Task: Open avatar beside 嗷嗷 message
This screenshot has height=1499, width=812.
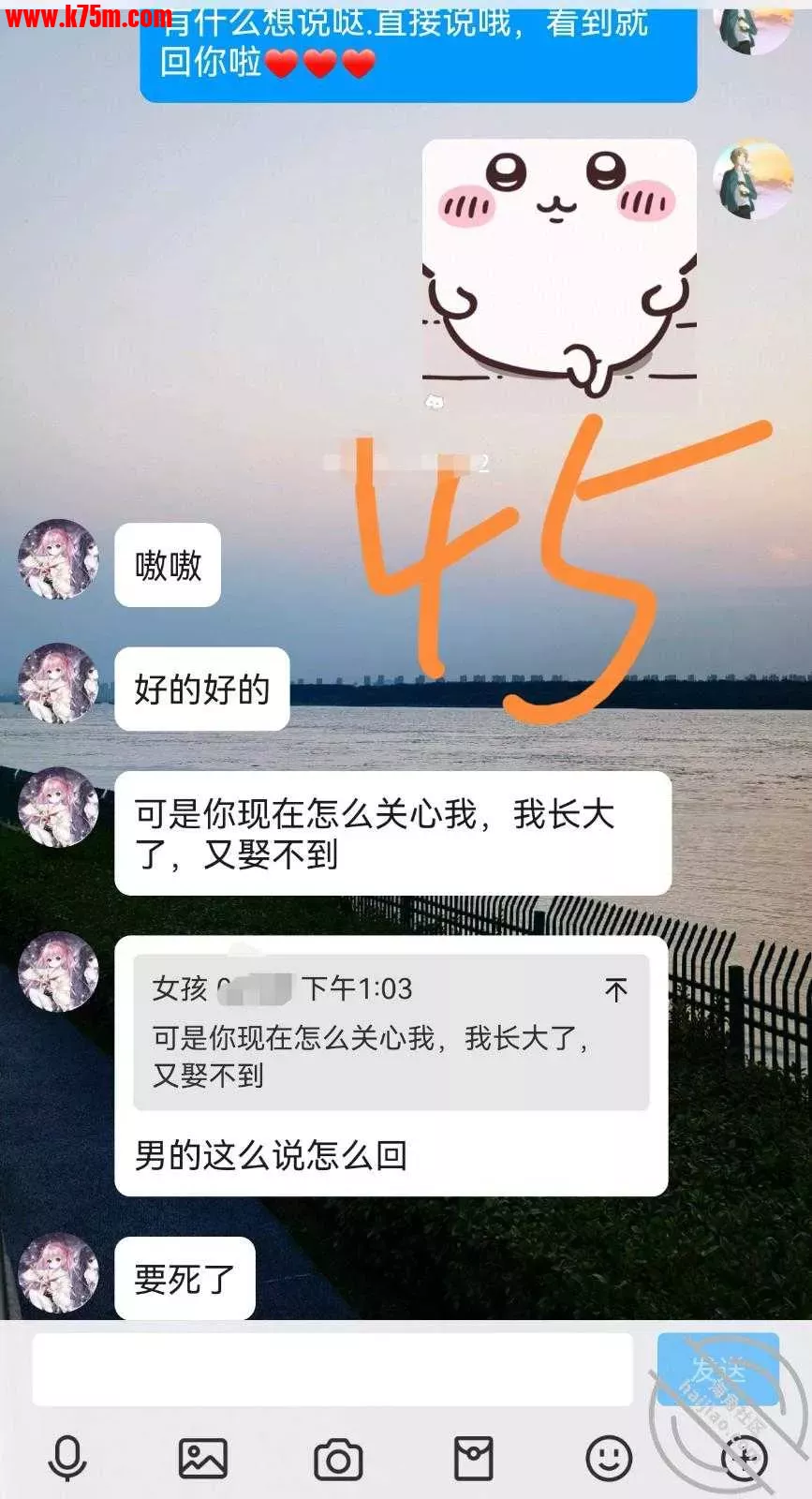Action: [59, 560]
